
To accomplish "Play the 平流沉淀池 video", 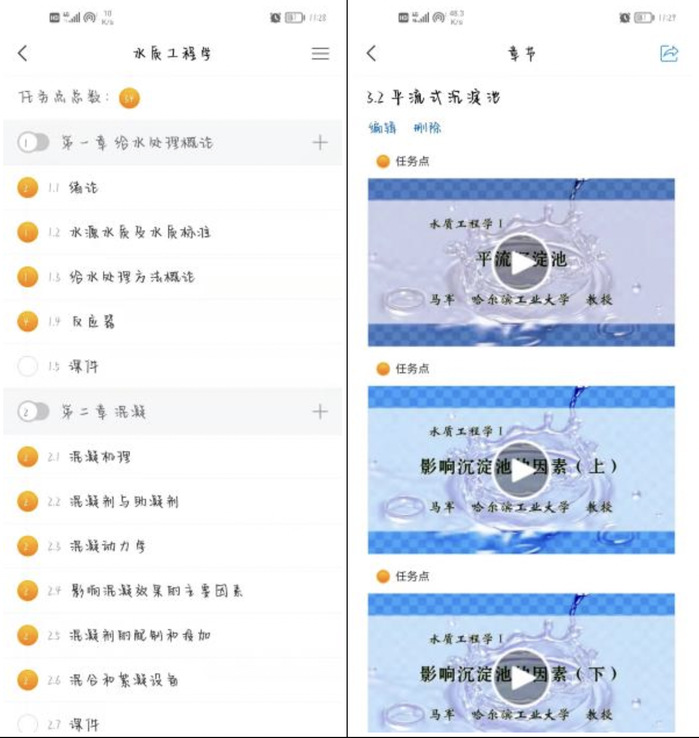I will point(521,260).
